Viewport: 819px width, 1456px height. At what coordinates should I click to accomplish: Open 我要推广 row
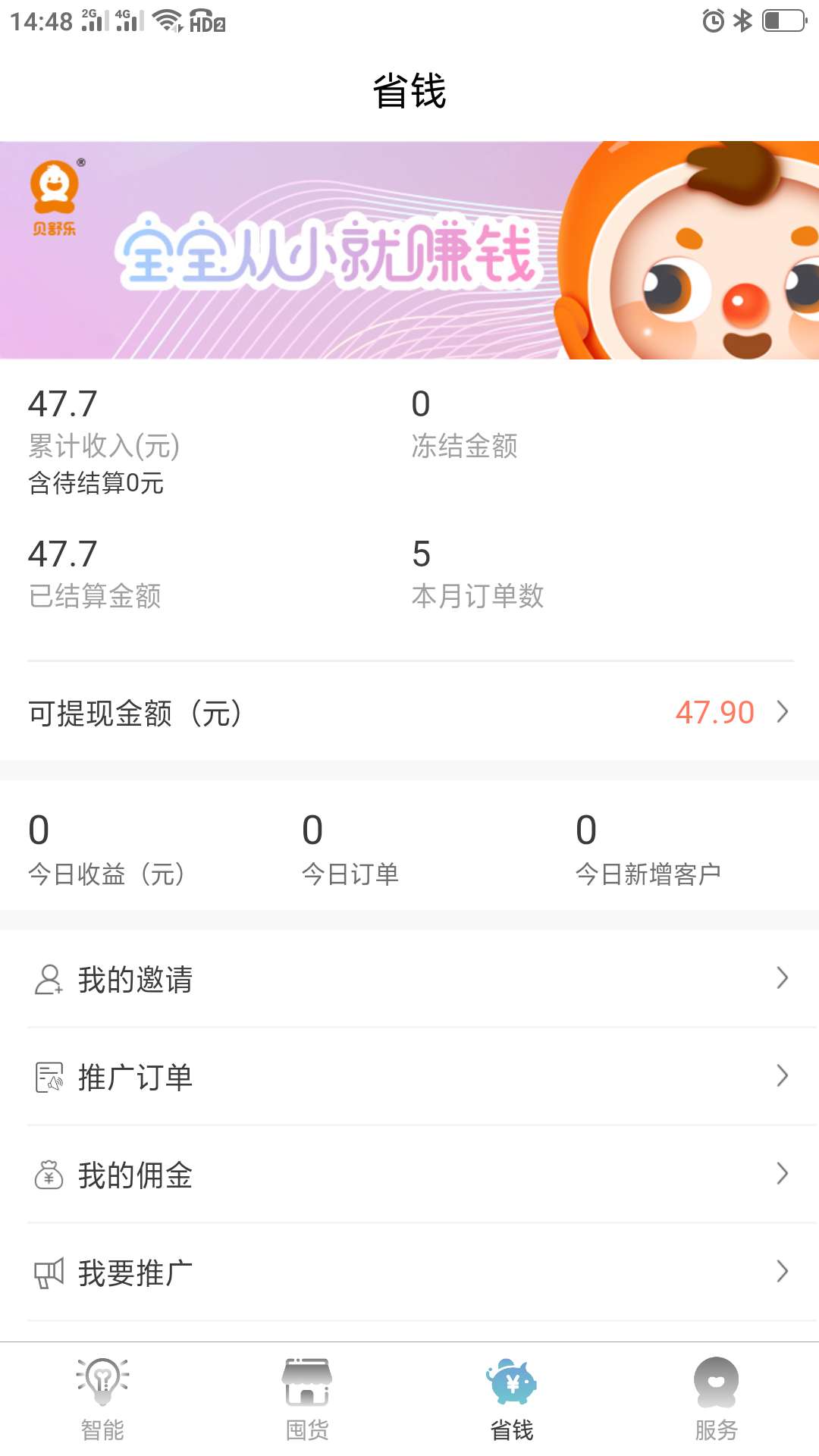(409, 1272)
